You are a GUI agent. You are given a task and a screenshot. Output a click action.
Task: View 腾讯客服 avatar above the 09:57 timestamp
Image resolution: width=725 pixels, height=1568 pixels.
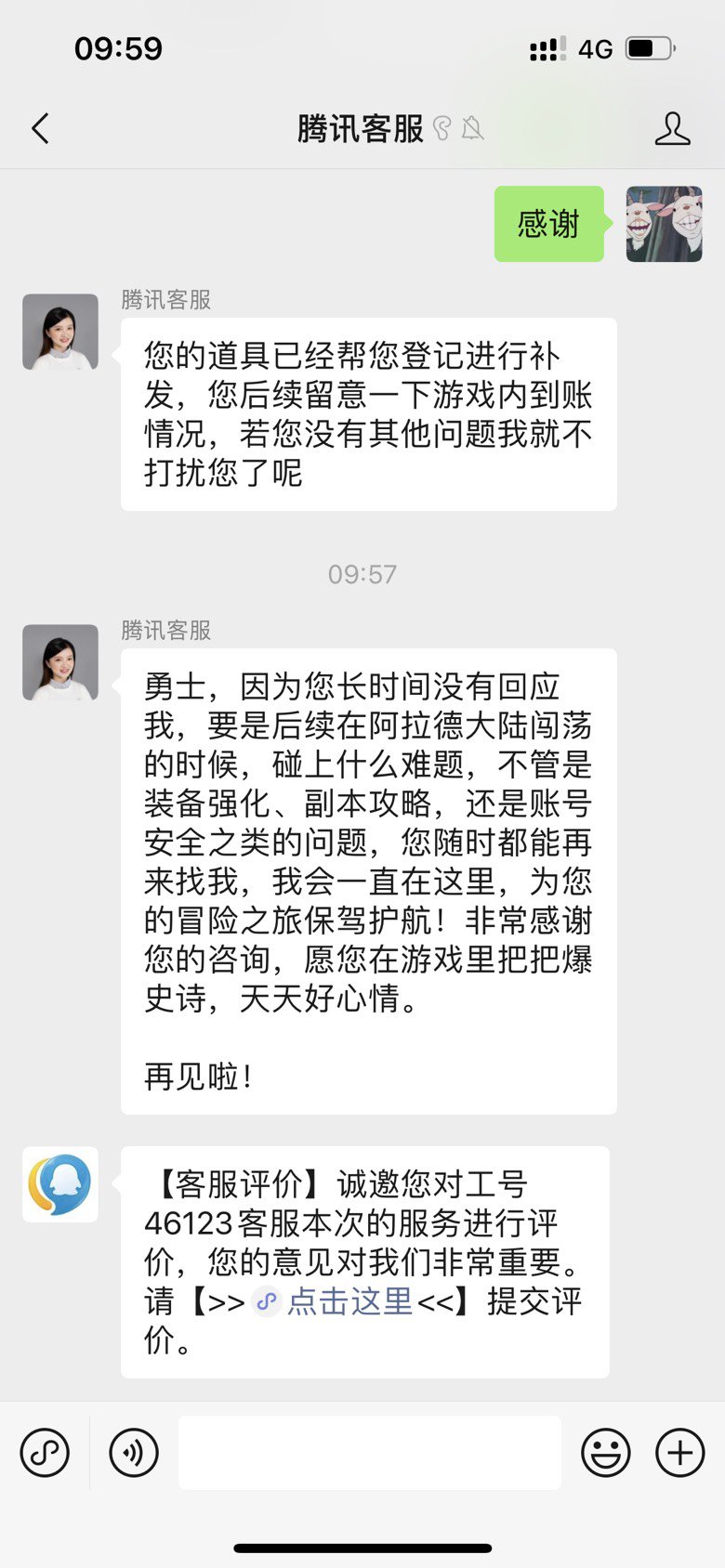pyautogui.click(x=60, y=333)
